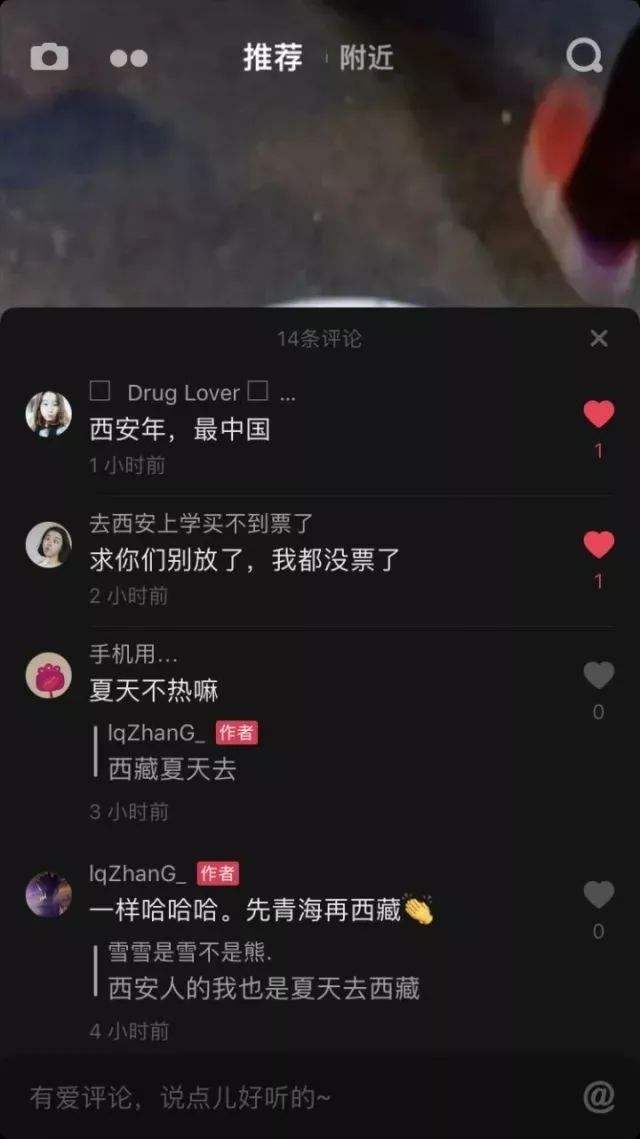The image size is (640, 1139).
Task: Switch to the 推荐 tab
Action: (272, 57)
